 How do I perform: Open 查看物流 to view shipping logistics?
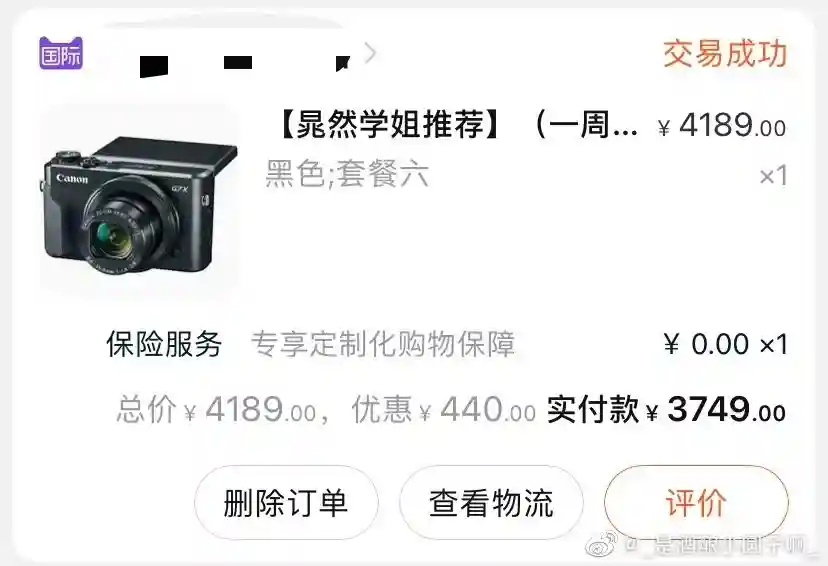[x=491, y=503]
